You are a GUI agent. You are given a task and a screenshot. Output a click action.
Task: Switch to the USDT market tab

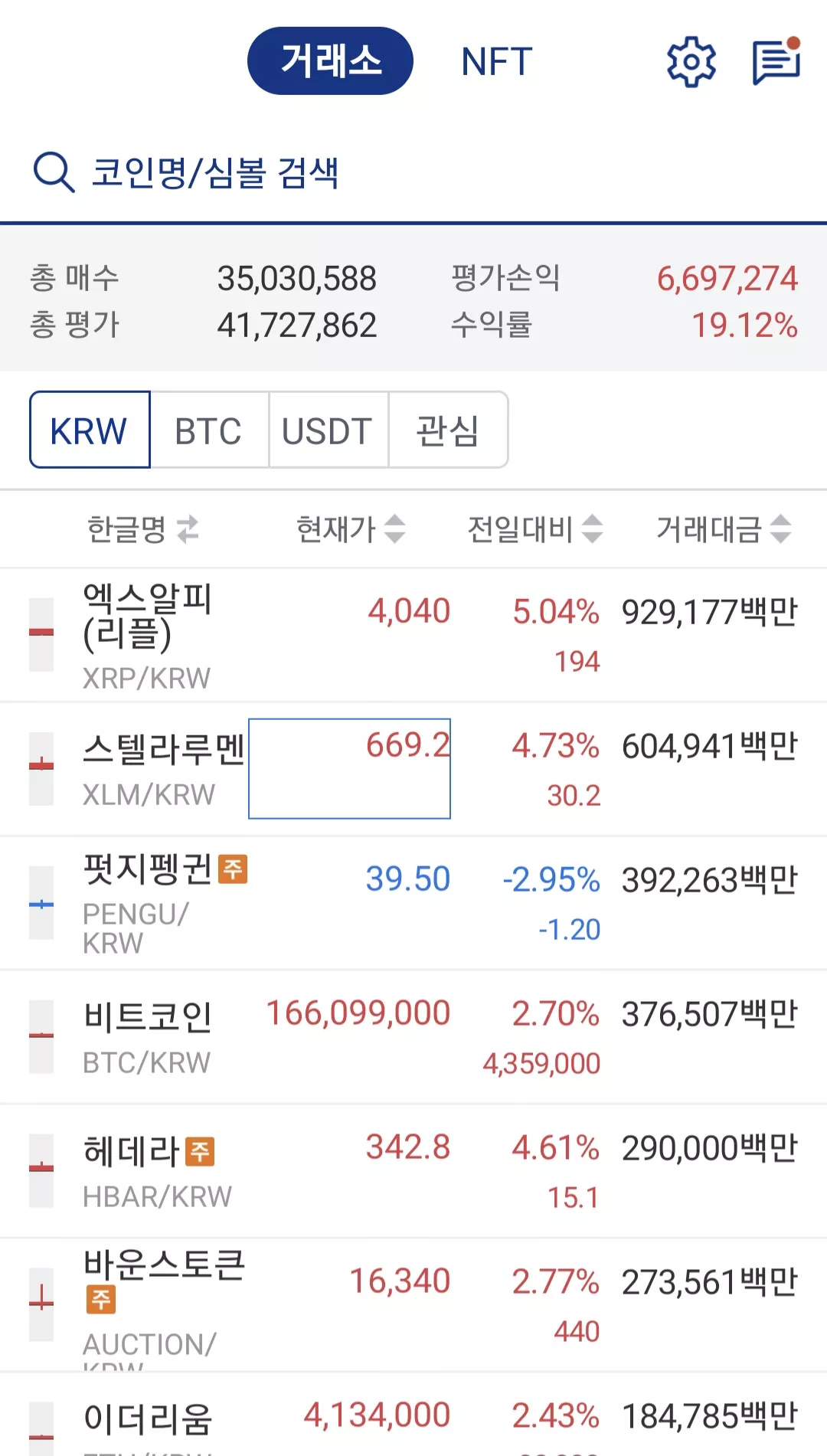[329, 430]
